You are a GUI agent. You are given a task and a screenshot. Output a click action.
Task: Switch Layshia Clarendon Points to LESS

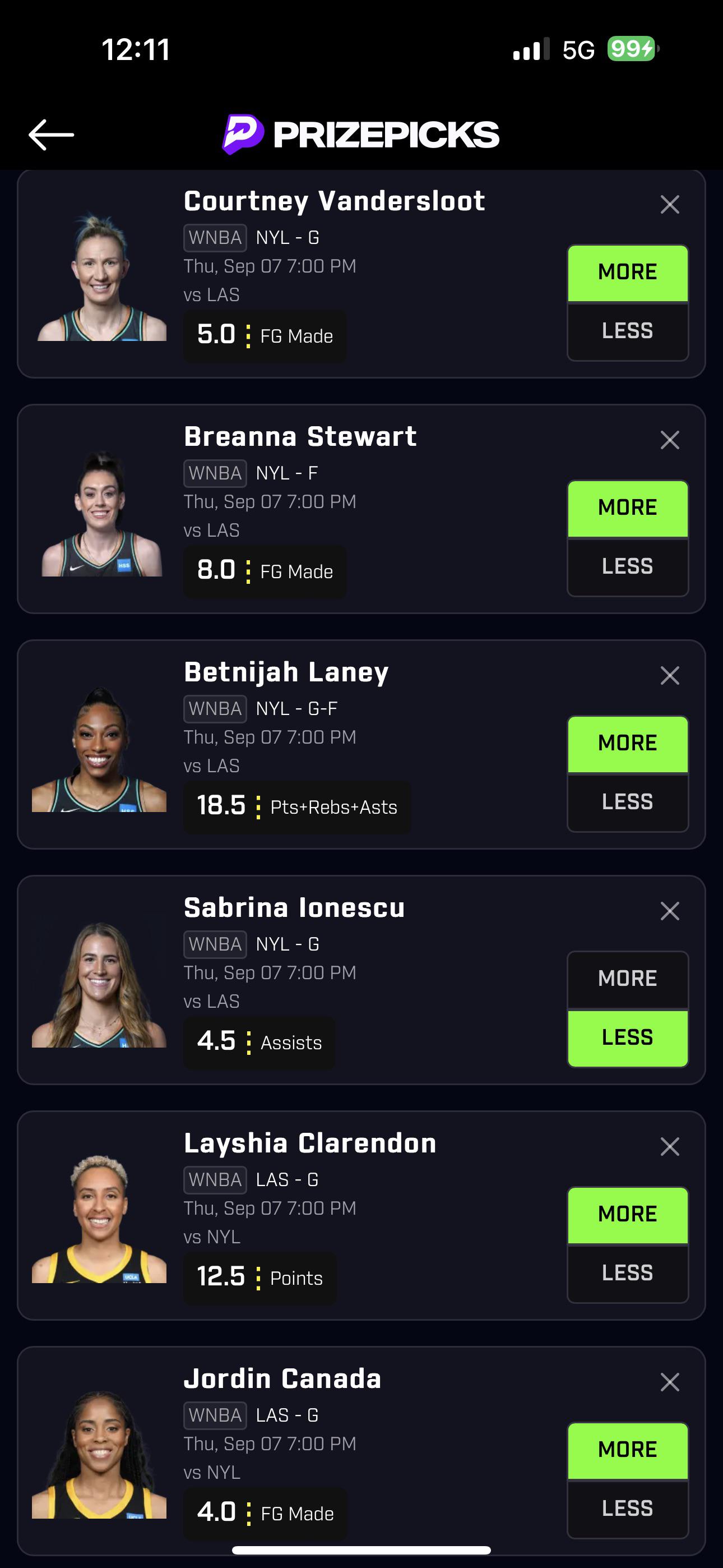tap(628, 1274)
